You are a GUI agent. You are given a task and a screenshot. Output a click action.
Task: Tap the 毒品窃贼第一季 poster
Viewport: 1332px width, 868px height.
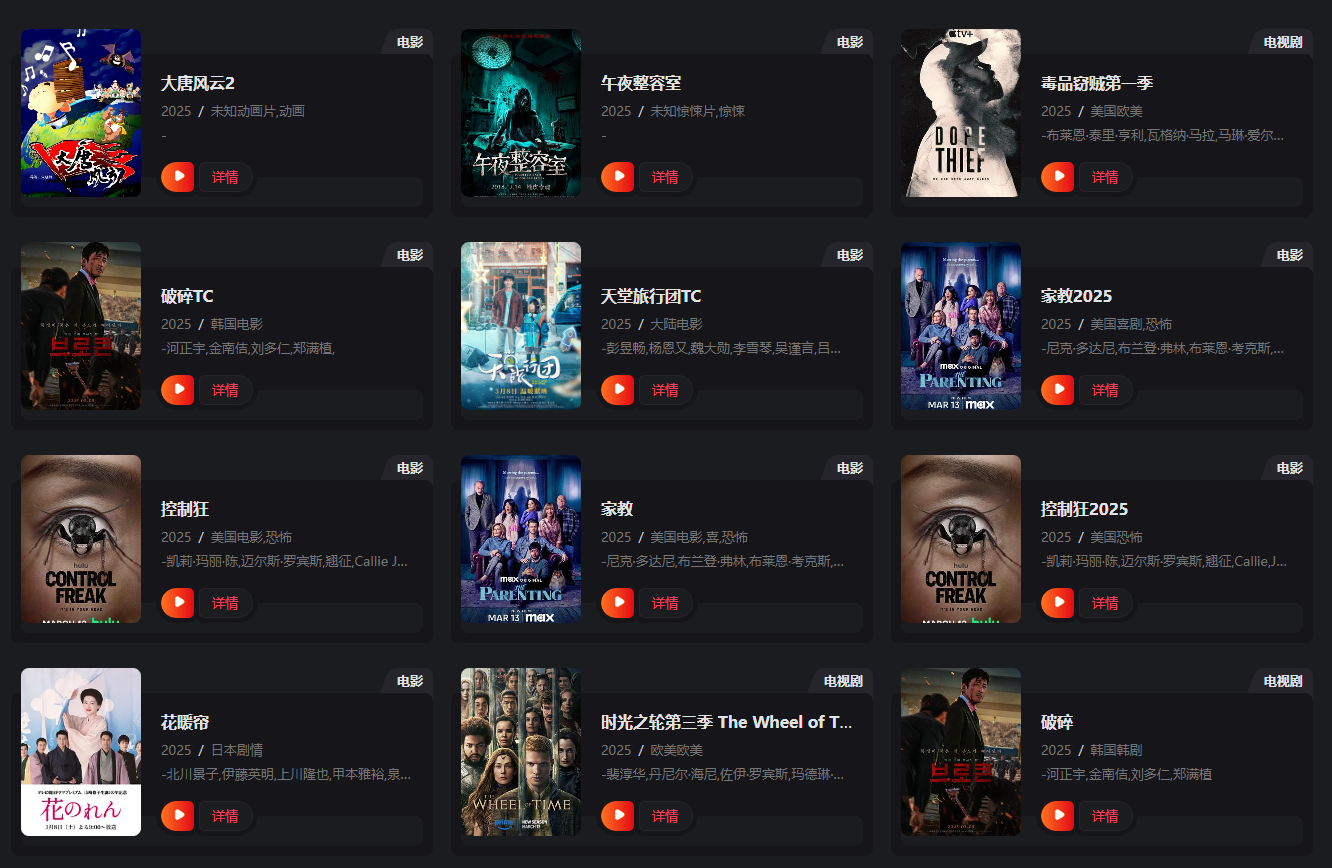pyautogui.click(x=960, y=113)
